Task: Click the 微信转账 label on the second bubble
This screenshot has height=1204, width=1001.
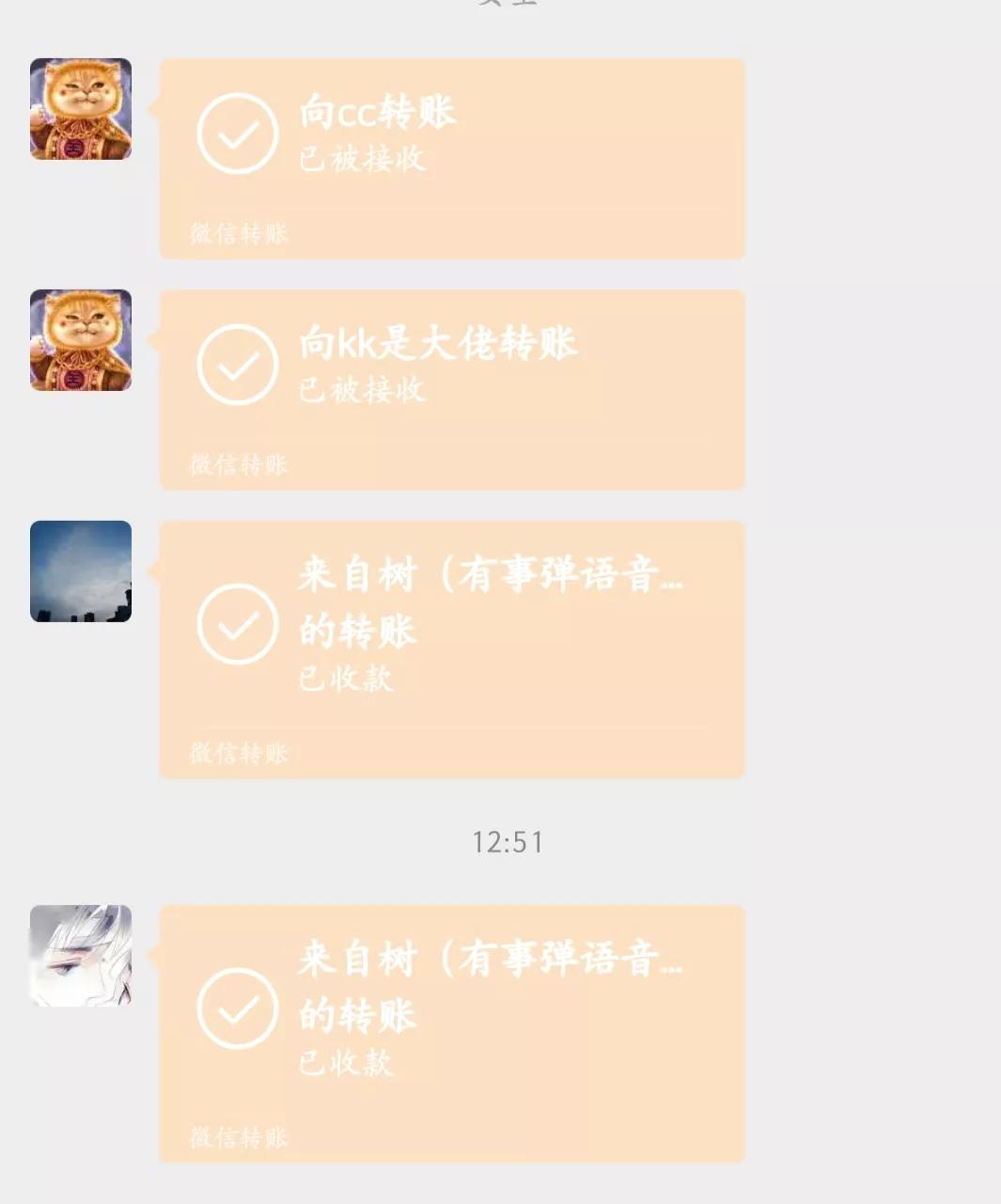Action: tap(238, 464)
